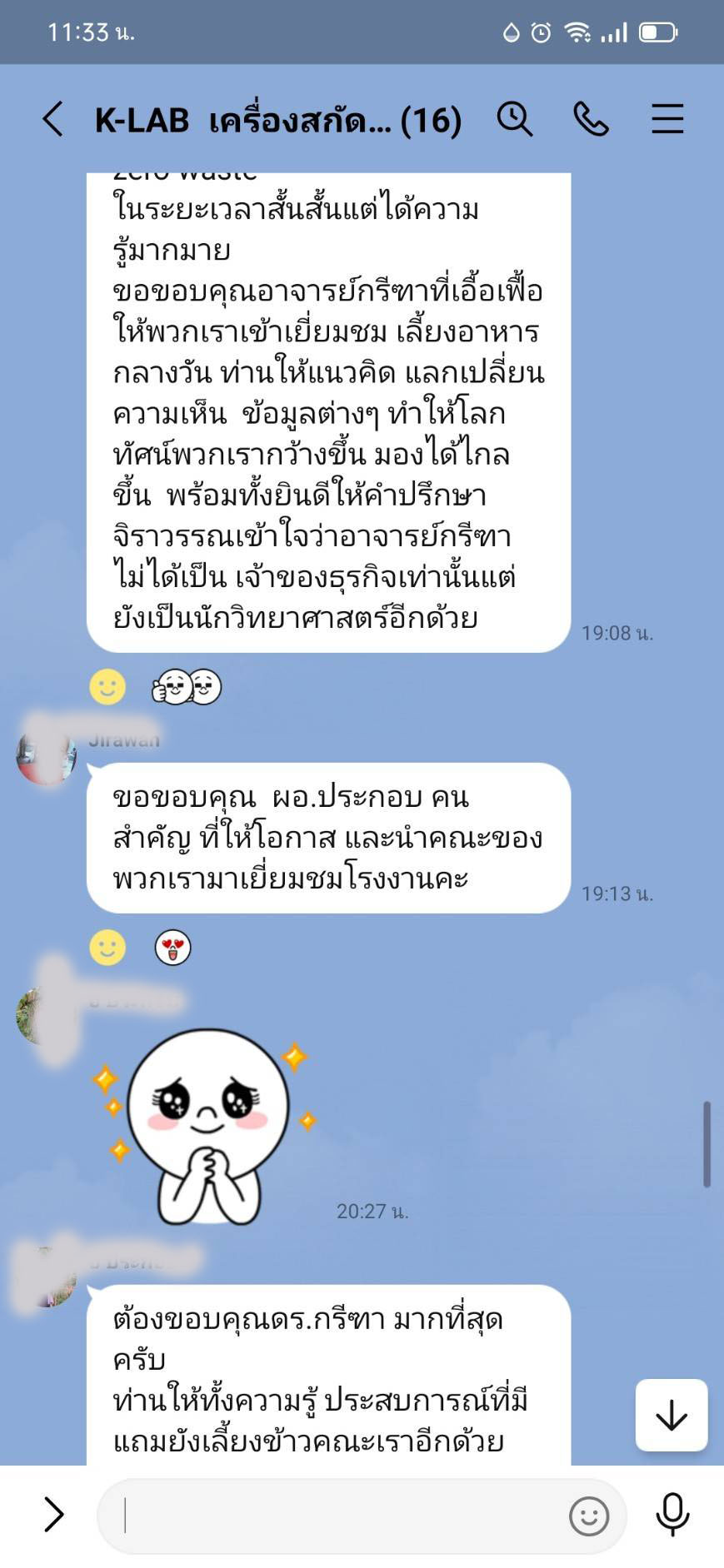
Task: Add reaction under the 19:08 message
Action: pos(107,687)
